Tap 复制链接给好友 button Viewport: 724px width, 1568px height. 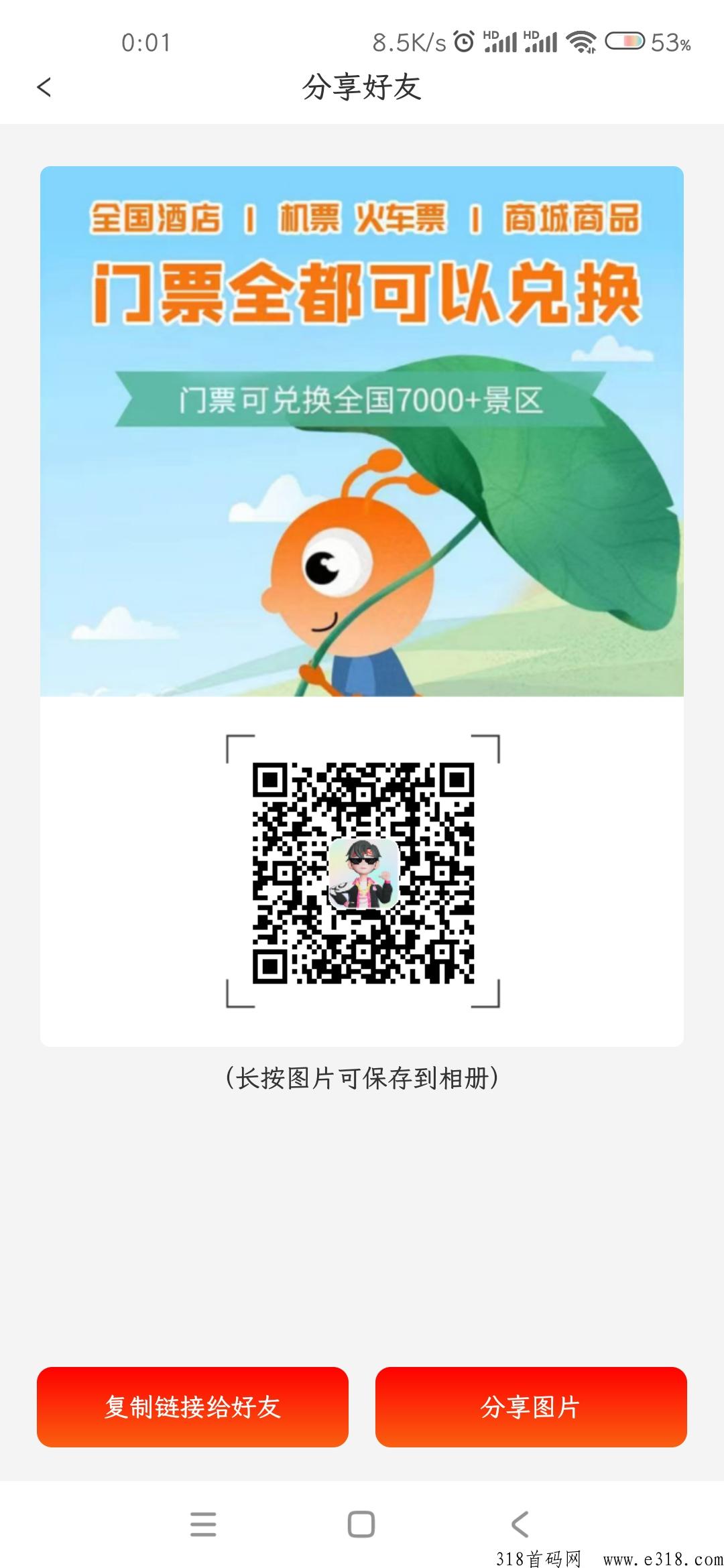(x=192, y=1407)
